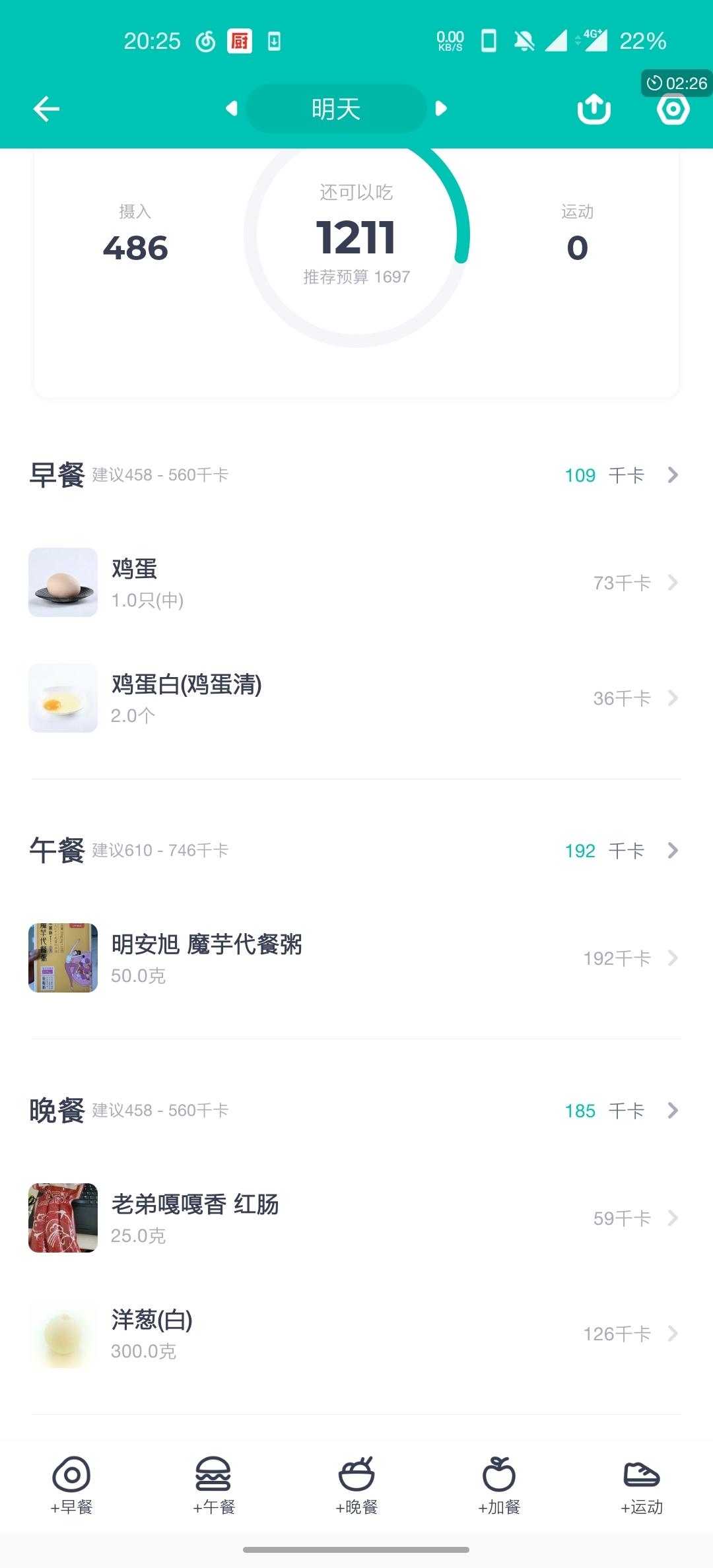The width and height of the screenshot is (713, 1568).
Task: Open 早餐 meal details showing 109 千卡
Action: tap(621, 475)
